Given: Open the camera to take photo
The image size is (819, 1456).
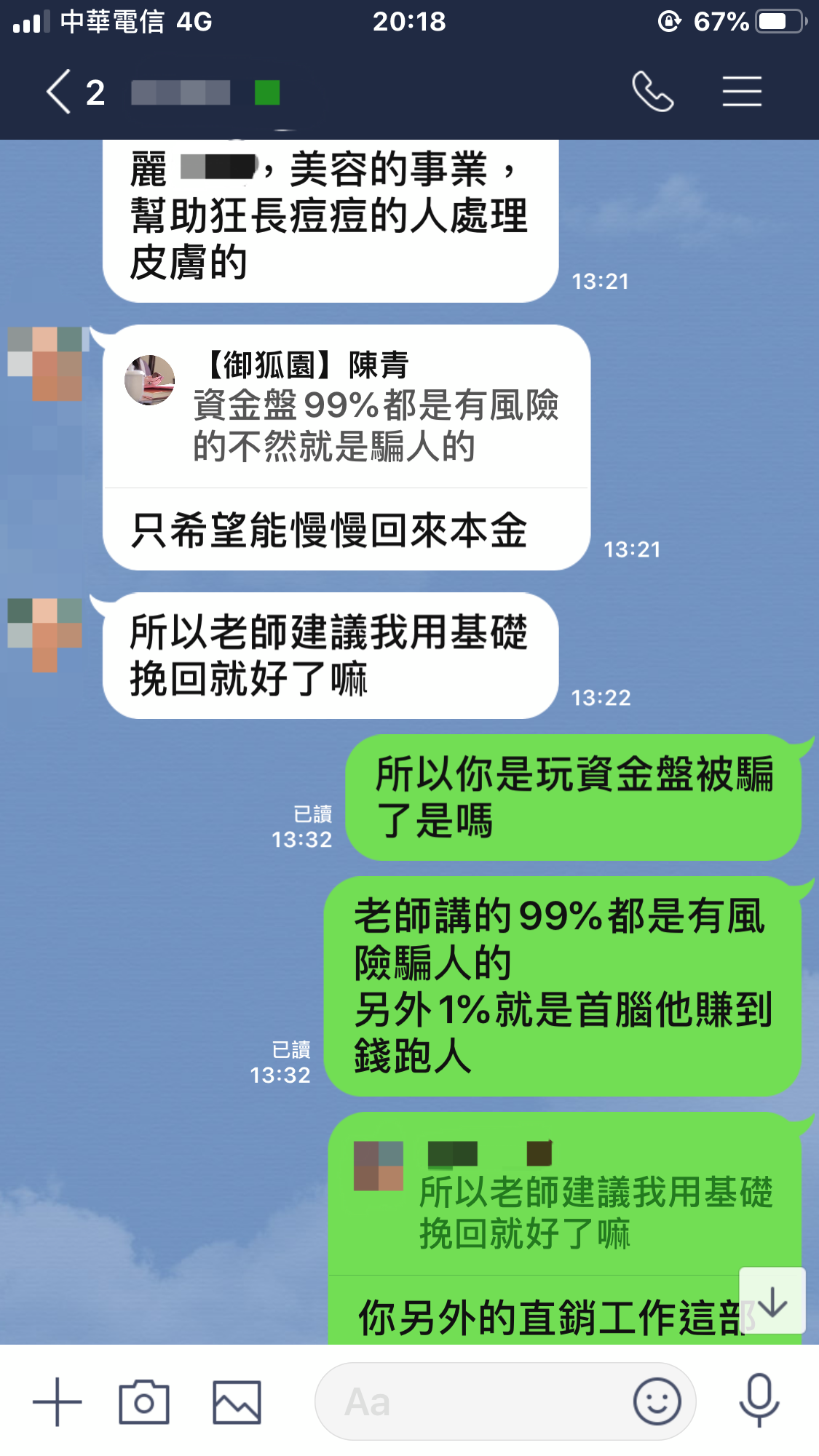Looking at the screenshot, I should coord(144,1401).
